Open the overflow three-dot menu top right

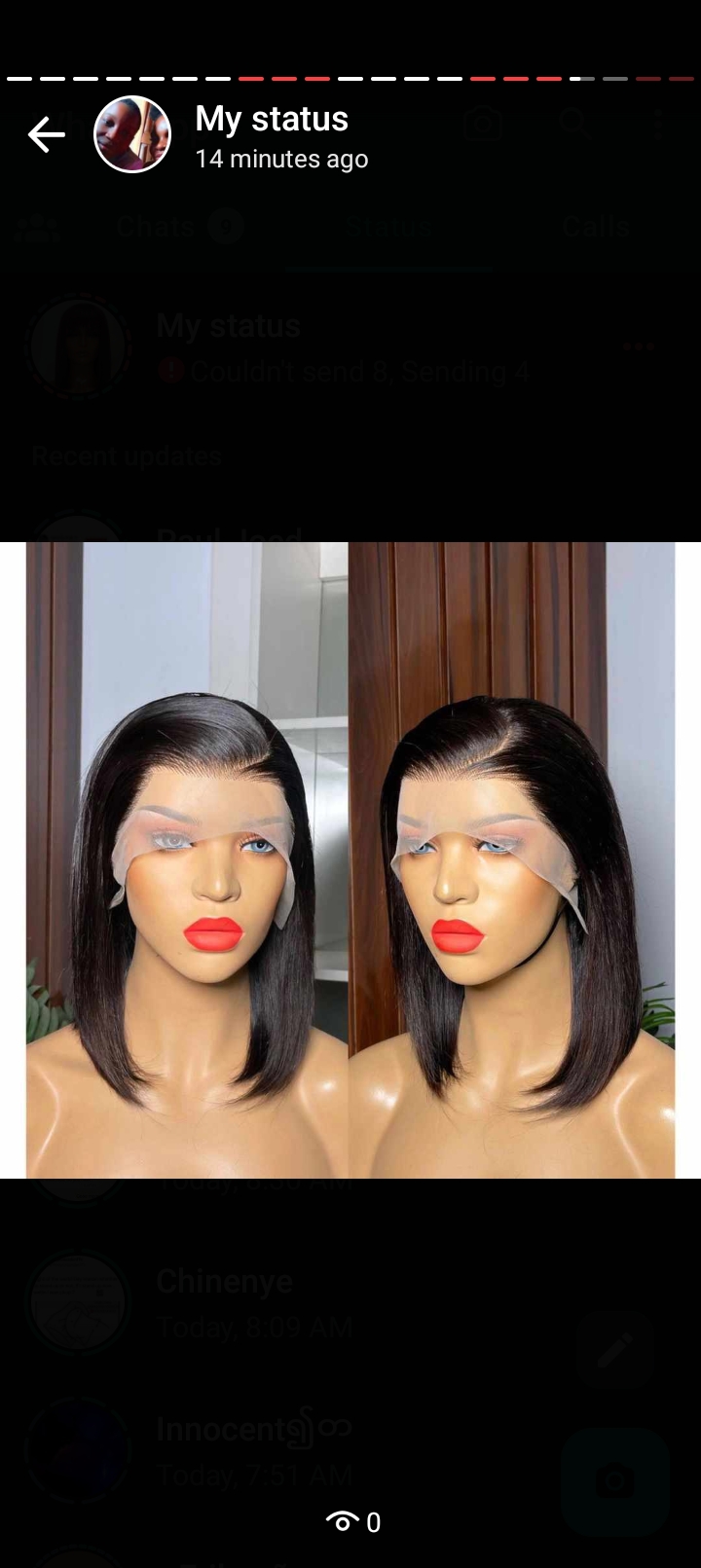[x=658, y=124]
